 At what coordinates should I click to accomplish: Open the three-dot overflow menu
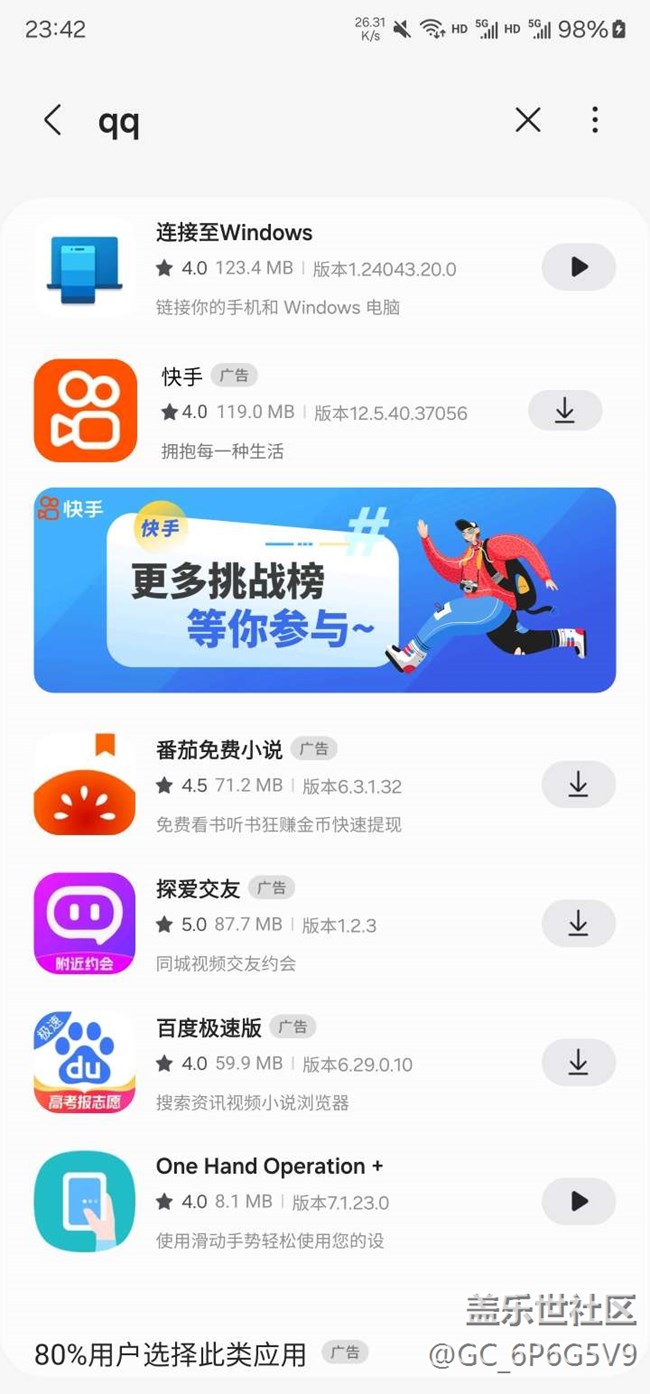pyautogui.click(x=595, y=121)
